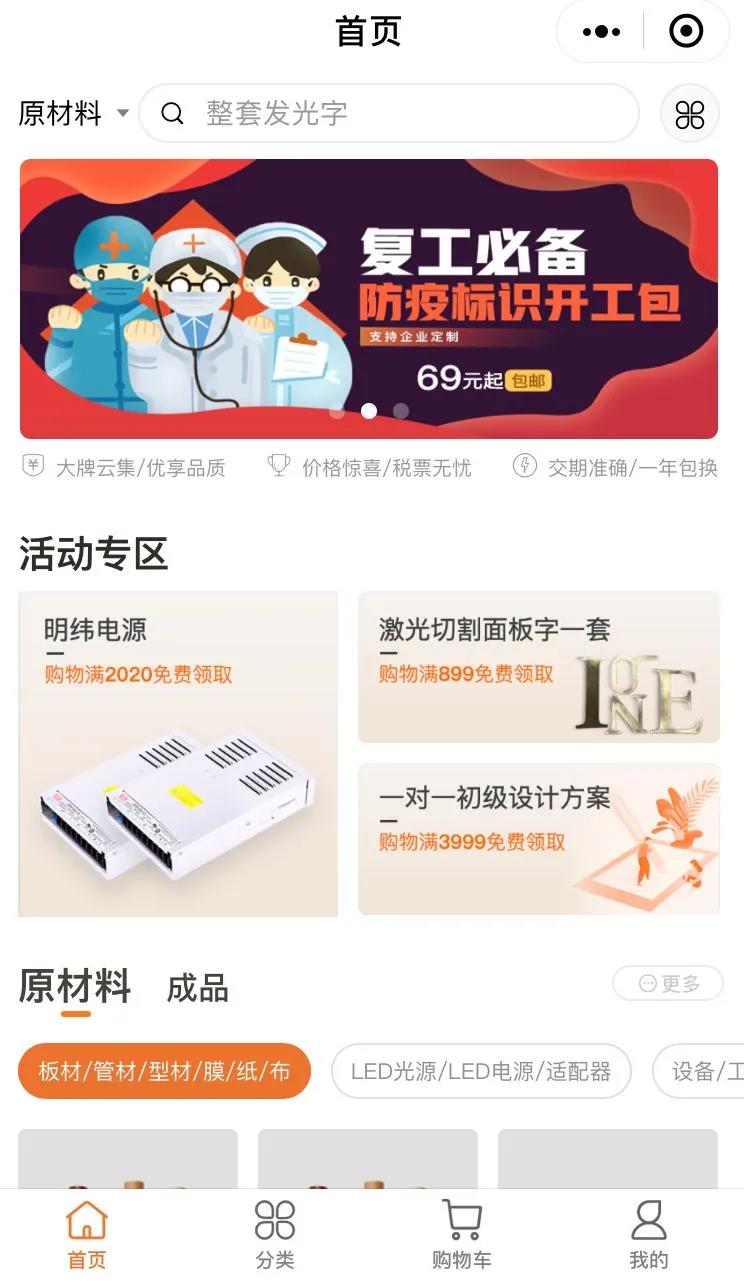The image size is (744, 1285).
Task: Tap the 更多 button for more products
Action: (668, 984)
